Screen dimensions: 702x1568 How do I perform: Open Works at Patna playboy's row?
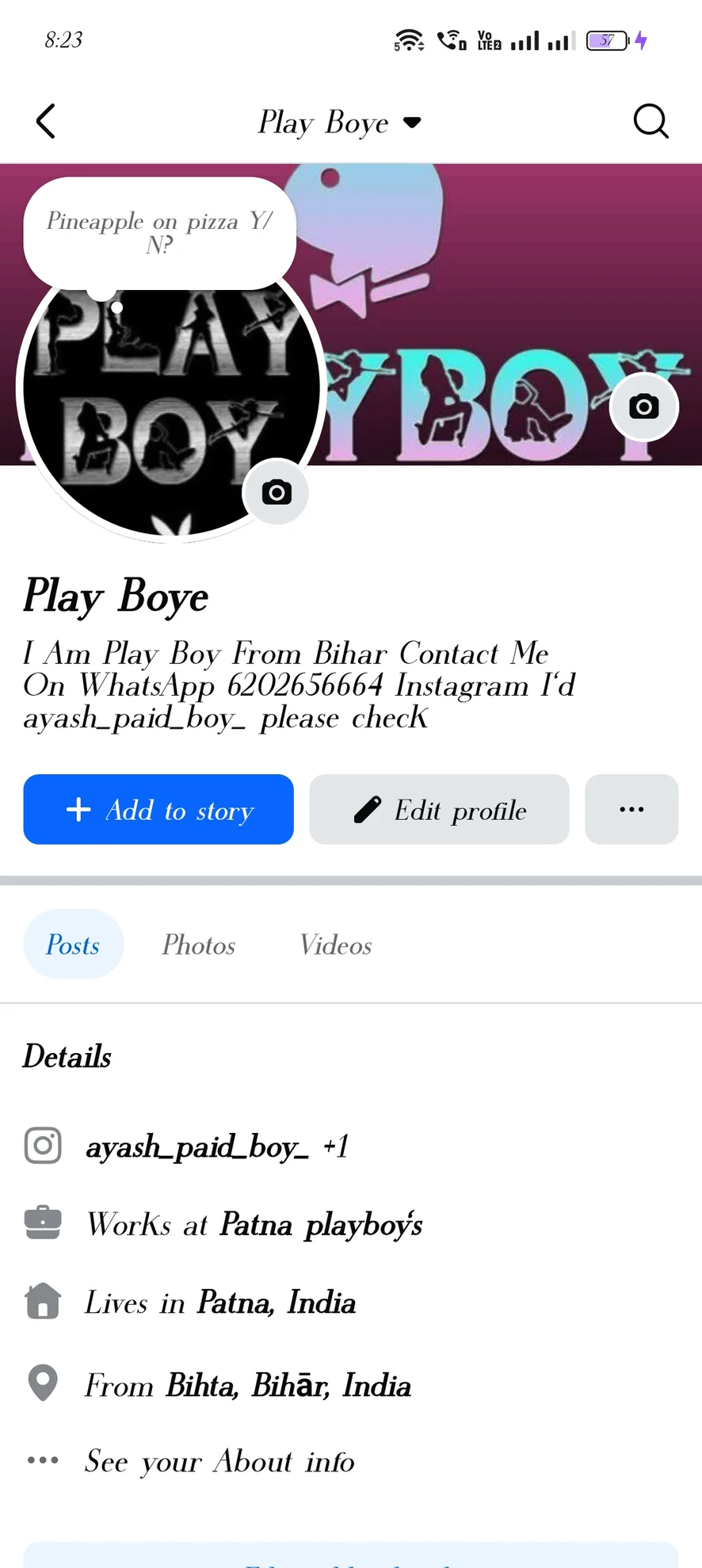(254, 1224)
